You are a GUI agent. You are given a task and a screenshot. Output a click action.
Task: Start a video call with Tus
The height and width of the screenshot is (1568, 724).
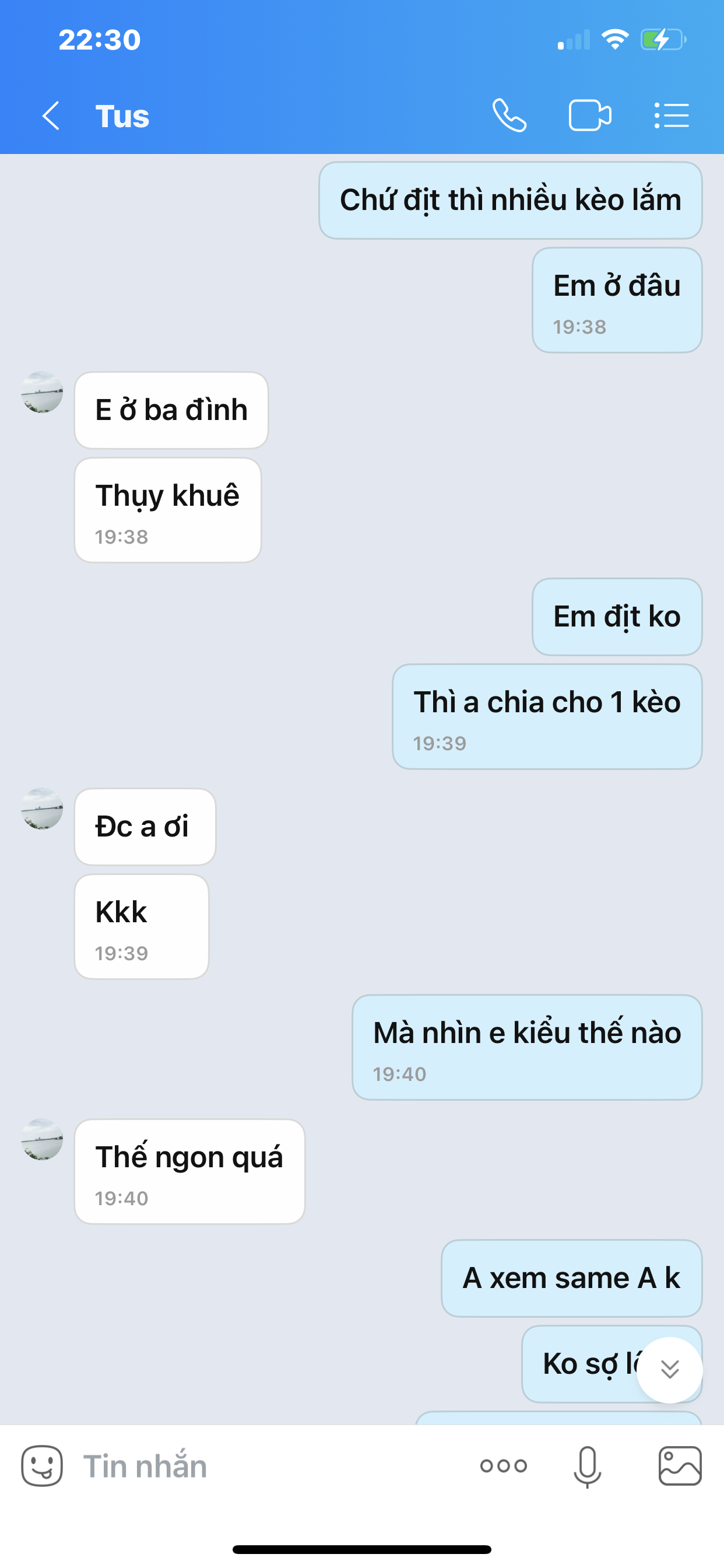click(x=589, y=116)
